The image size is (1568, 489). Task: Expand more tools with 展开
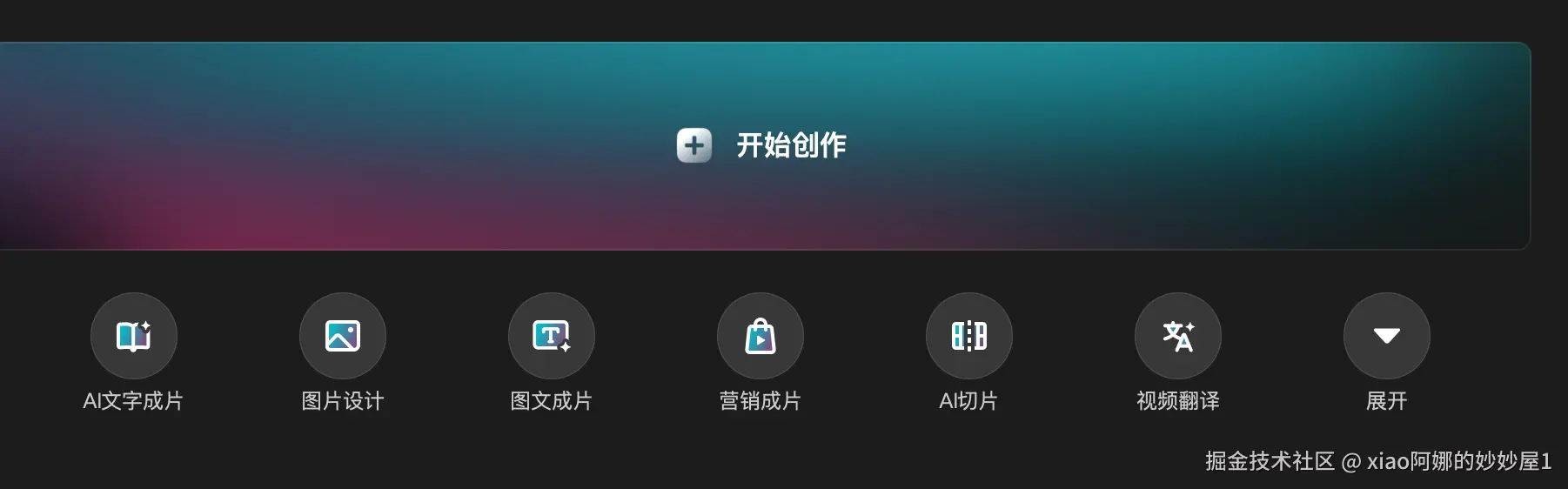click(1387, 337)
